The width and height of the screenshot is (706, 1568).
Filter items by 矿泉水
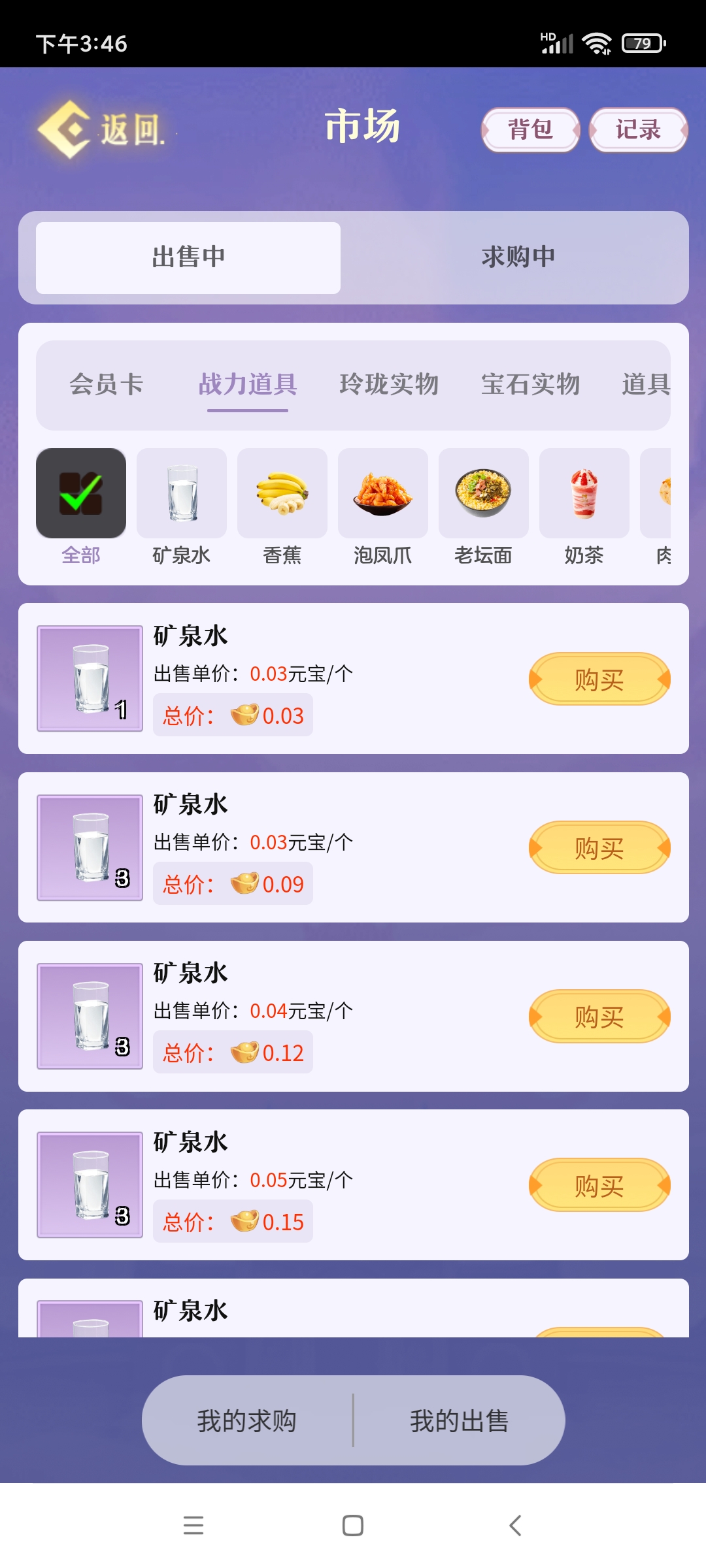pyautogui.click(x=182, y=507)
